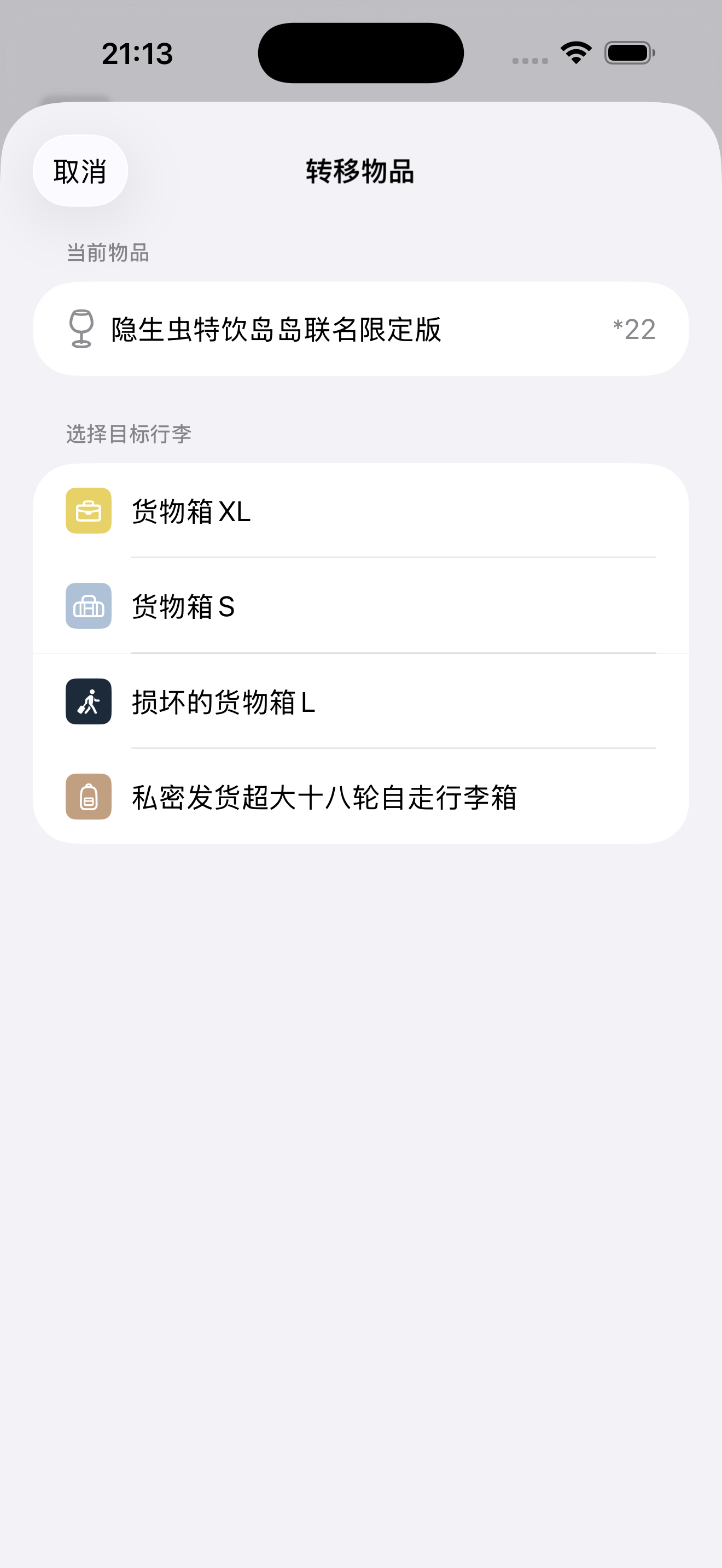722x1568 pixels.
Task: Pick 损坏的货物箱 L from the list
Action: click(x=360, y=702)
